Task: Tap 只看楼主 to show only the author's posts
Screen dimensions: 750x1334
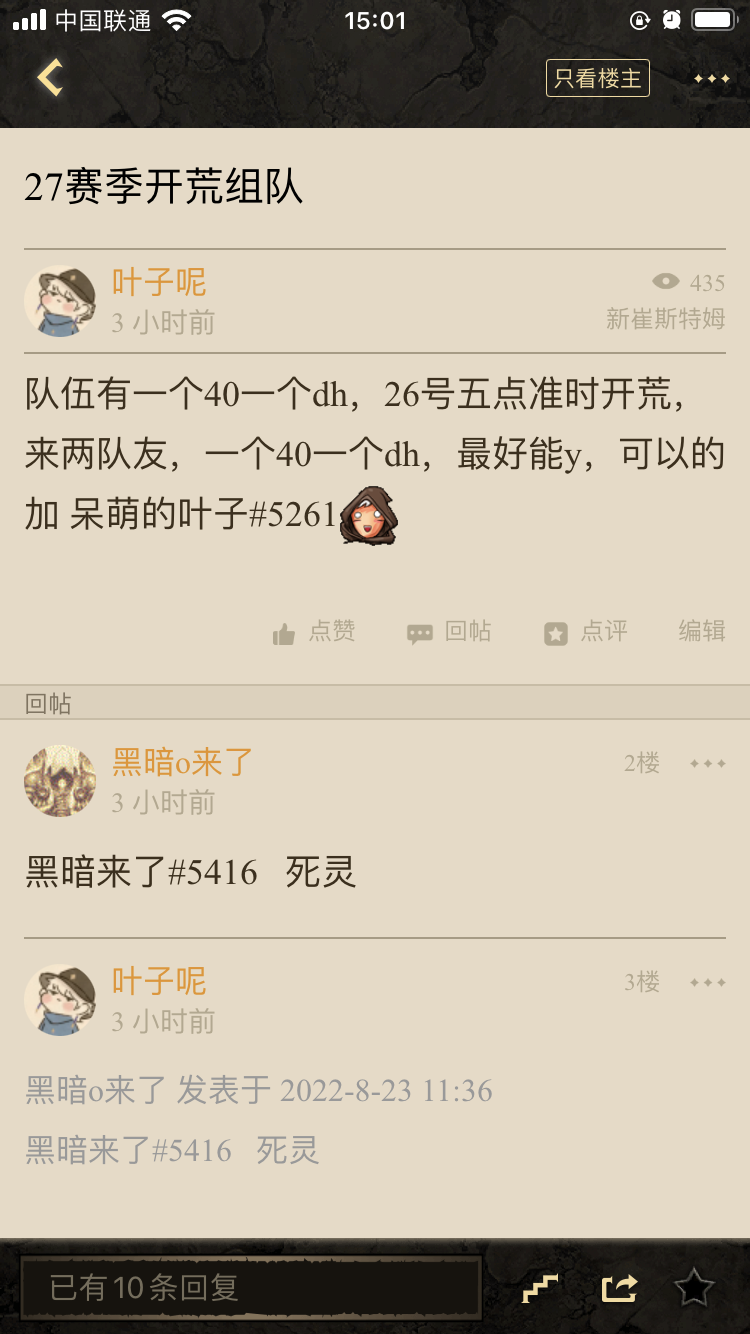Action: [597, 78]
